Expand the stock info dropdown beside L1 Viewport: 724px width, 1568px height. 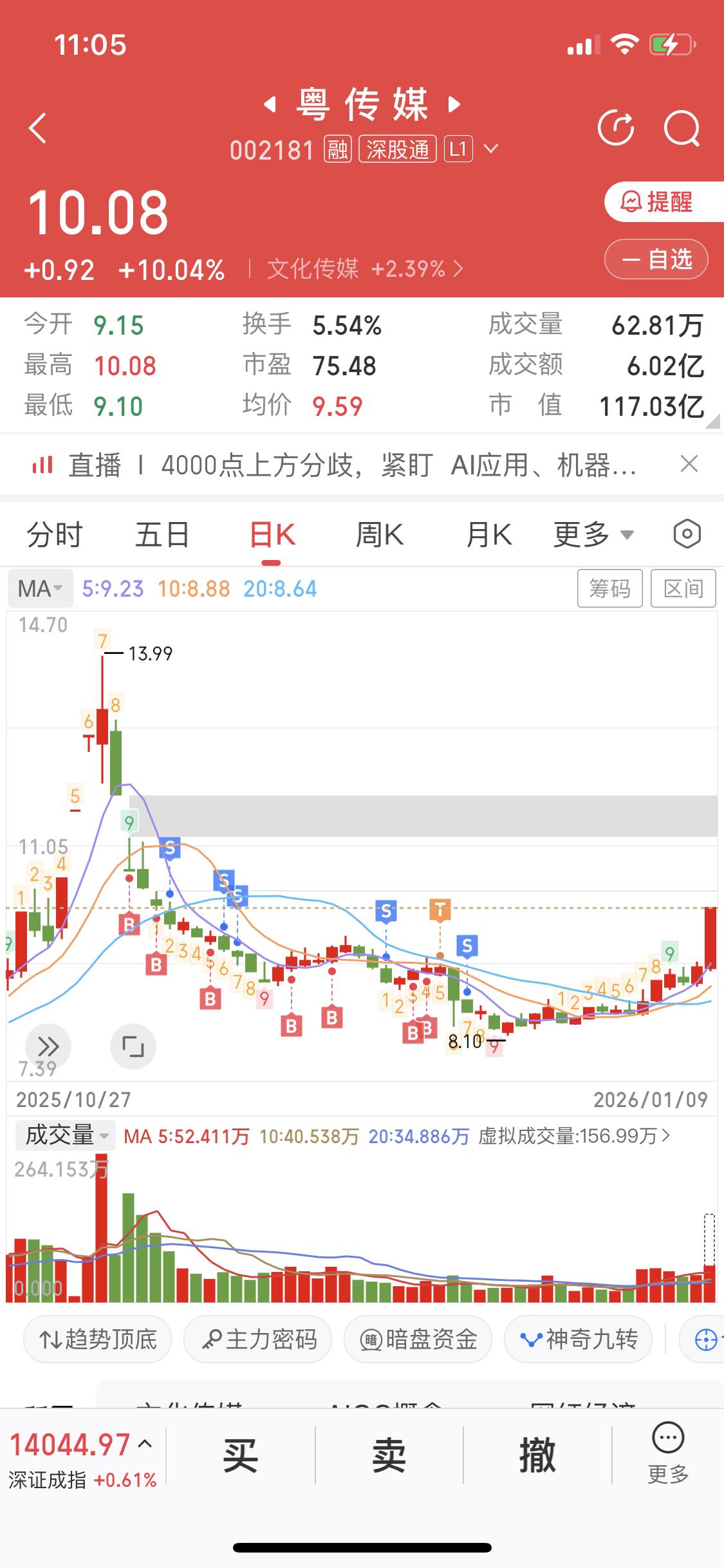click(490, 149)
